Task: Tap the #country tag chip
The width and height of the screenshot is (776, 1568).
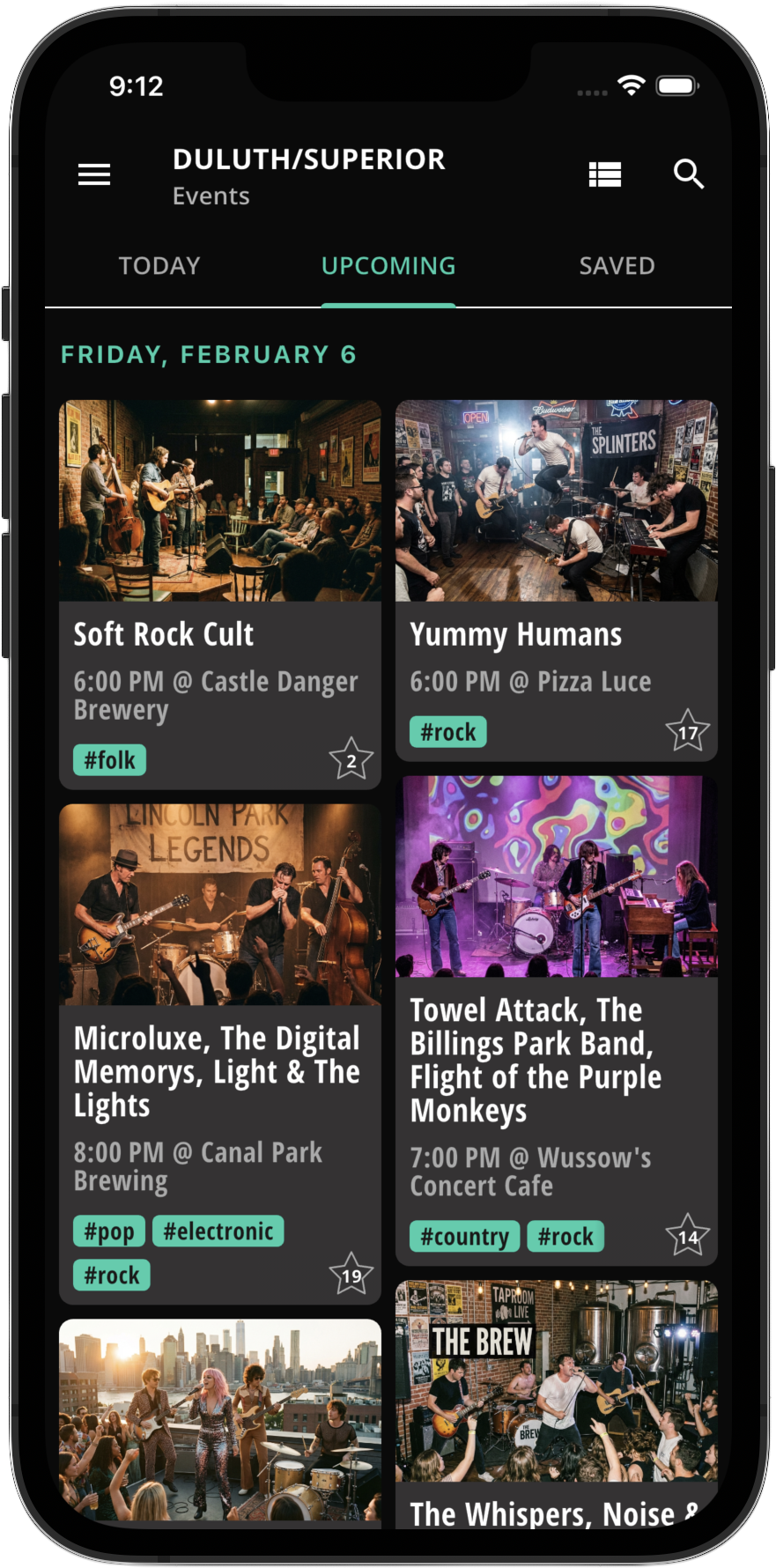Action: tap(464, 1237)
